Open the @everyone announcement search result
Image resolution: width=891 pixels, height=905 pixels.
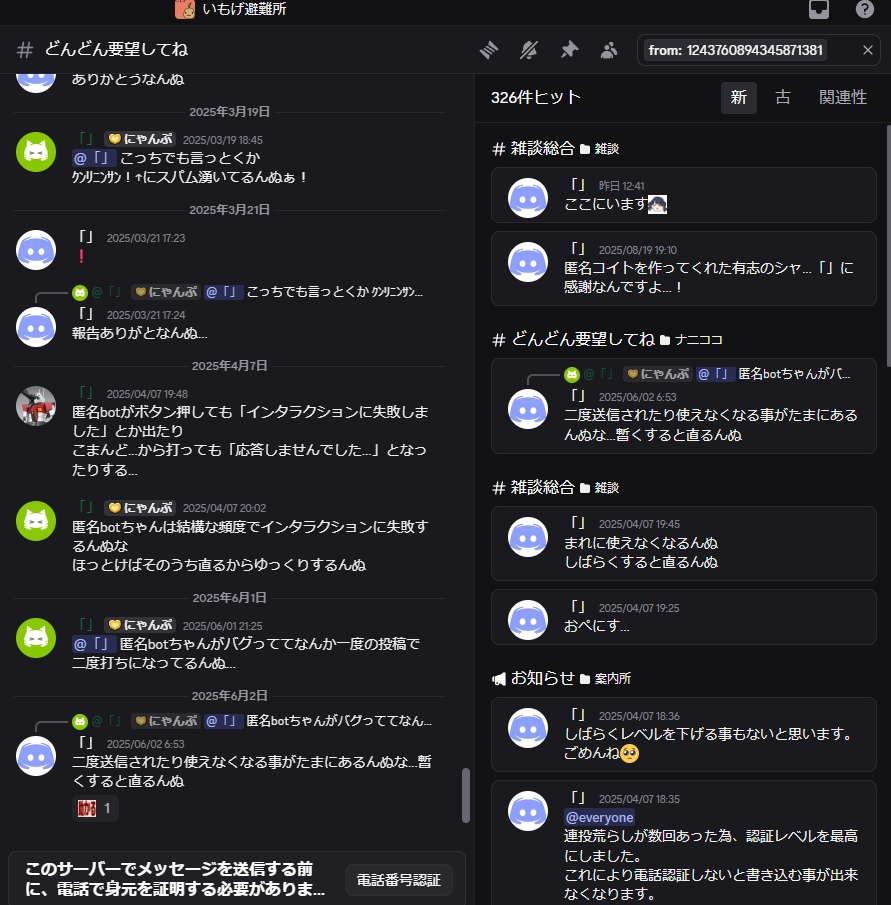click(683, 845)
